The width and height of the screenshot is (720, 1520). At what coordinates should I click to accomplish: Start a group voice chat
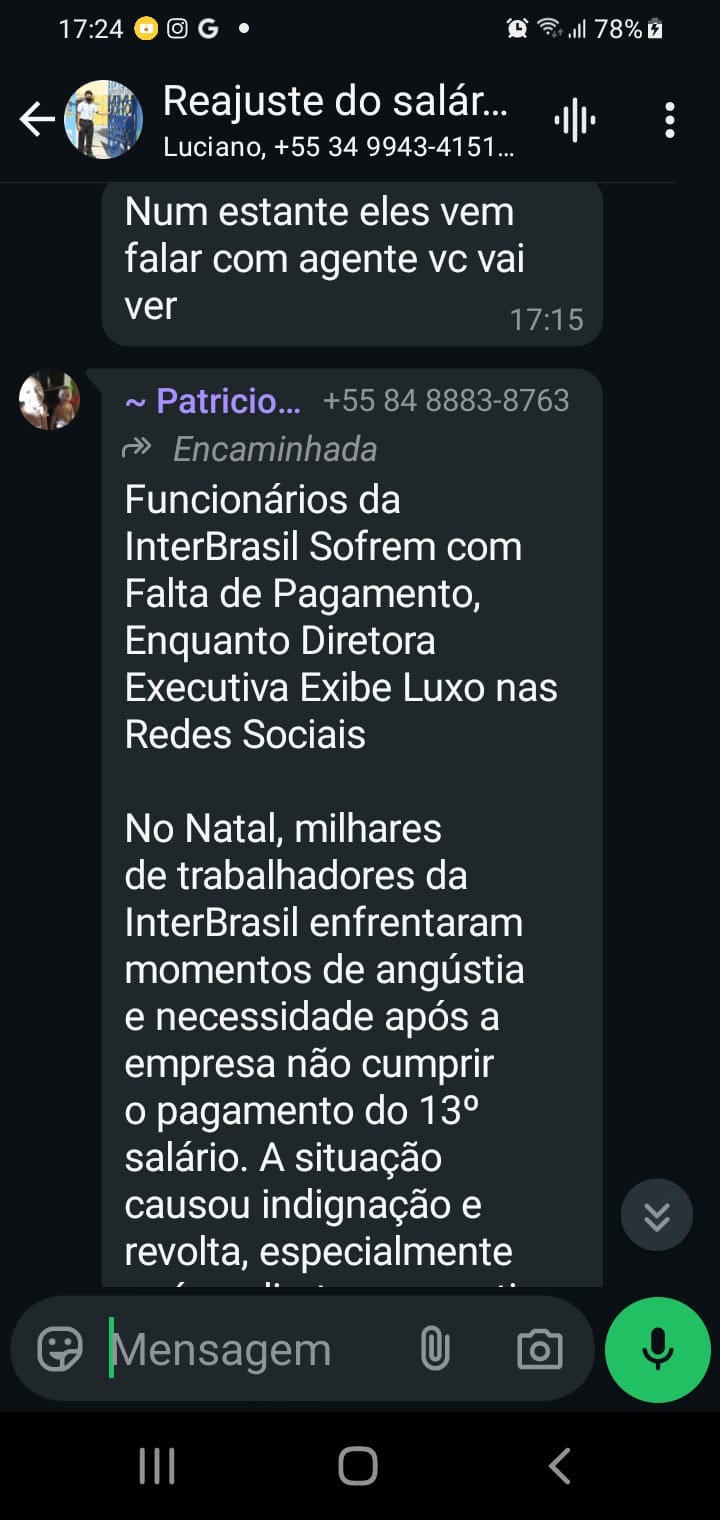(x=574, y=121)
